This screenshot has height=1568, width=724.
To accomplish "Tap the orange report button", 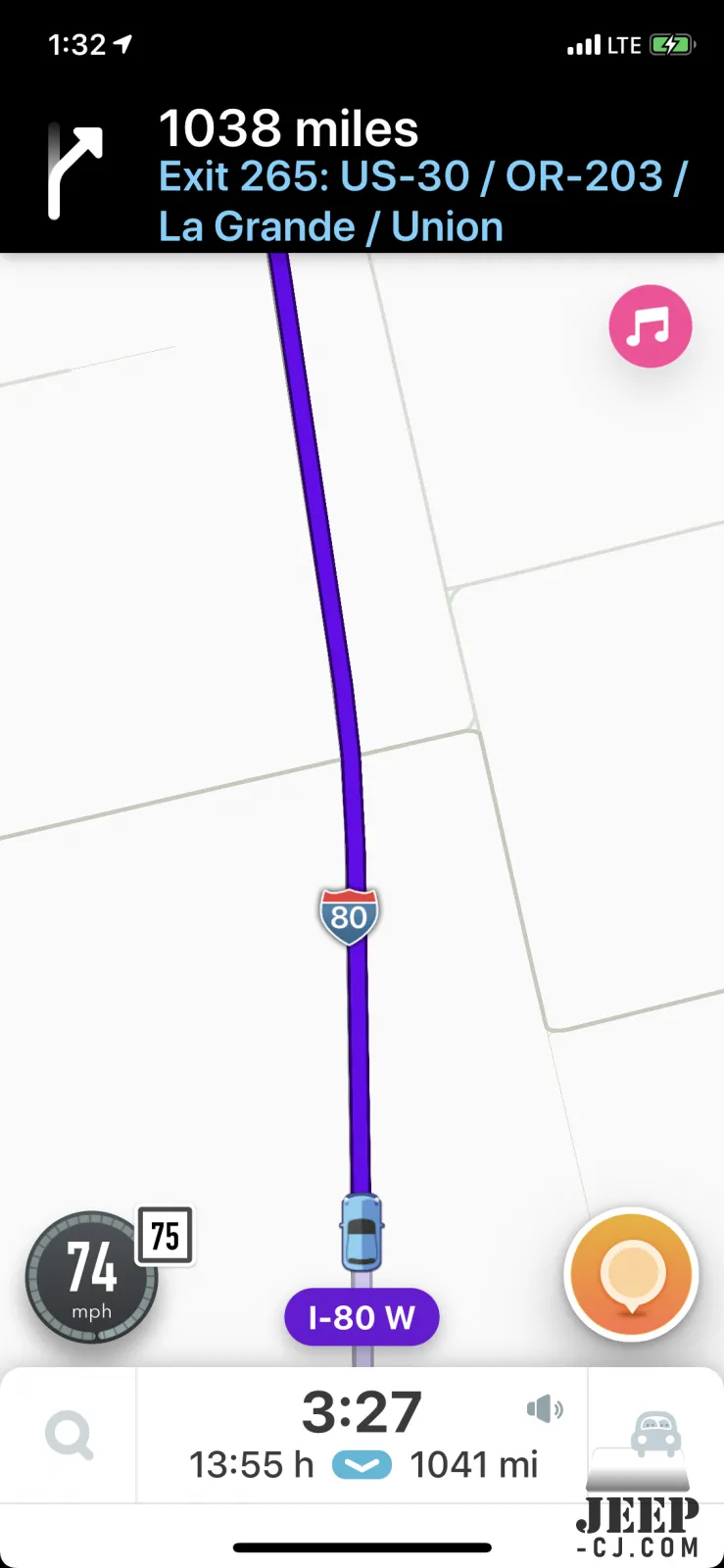I will pos(631,1274).
